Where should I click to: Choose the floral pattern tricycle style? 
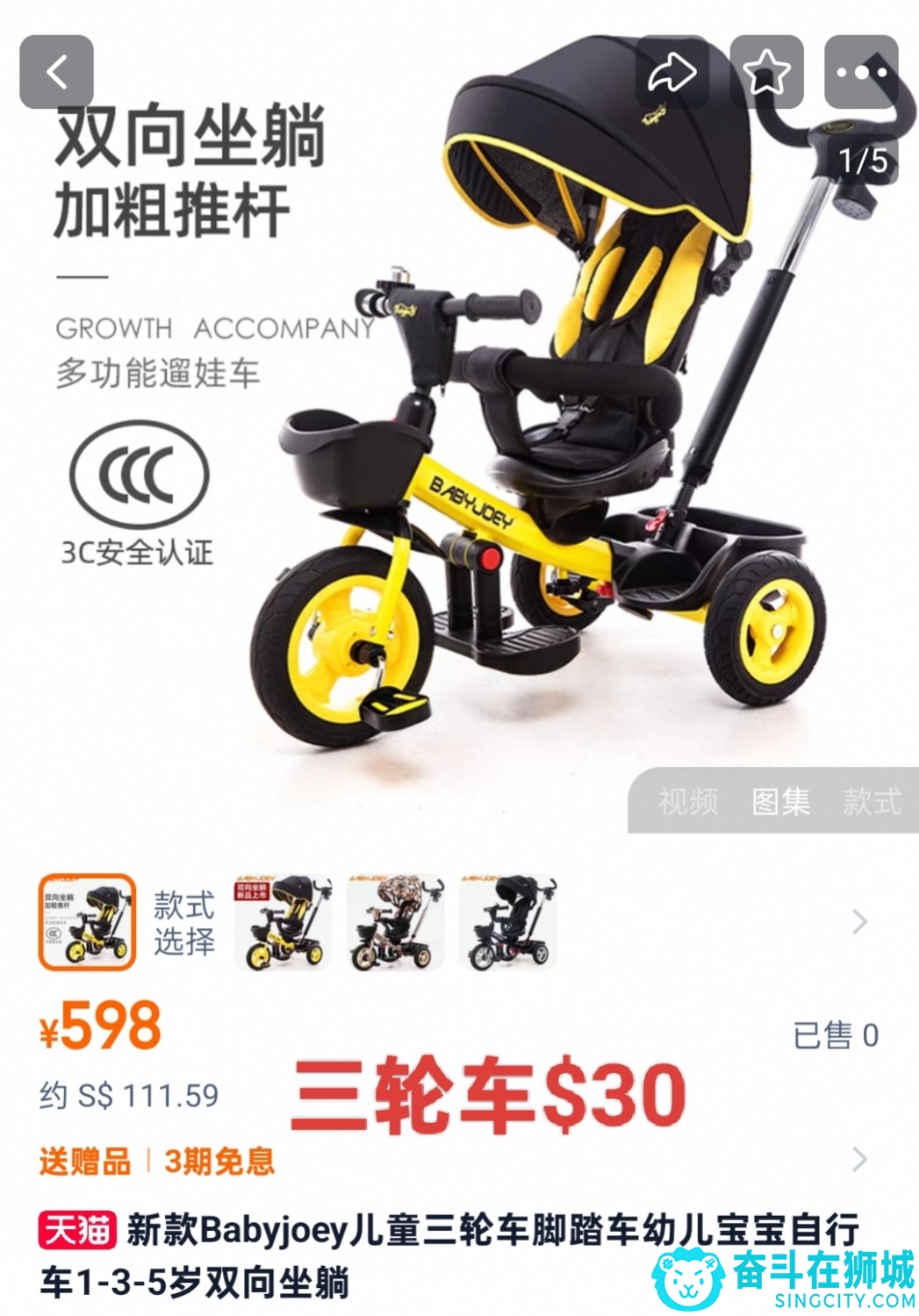coord(395,922)
